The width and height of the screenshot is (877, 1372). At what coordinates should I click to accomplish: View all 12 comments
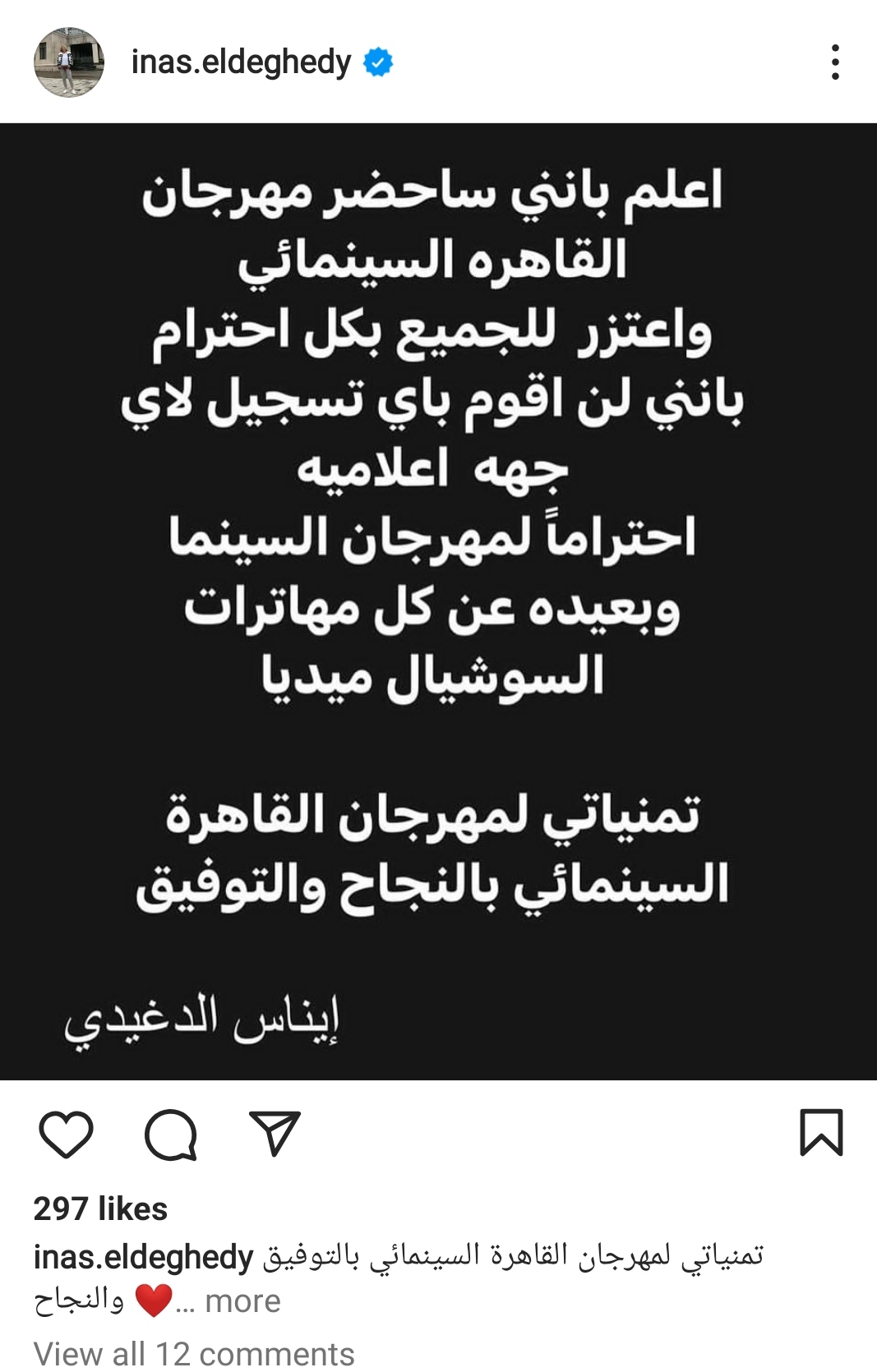coord(194,1353)
